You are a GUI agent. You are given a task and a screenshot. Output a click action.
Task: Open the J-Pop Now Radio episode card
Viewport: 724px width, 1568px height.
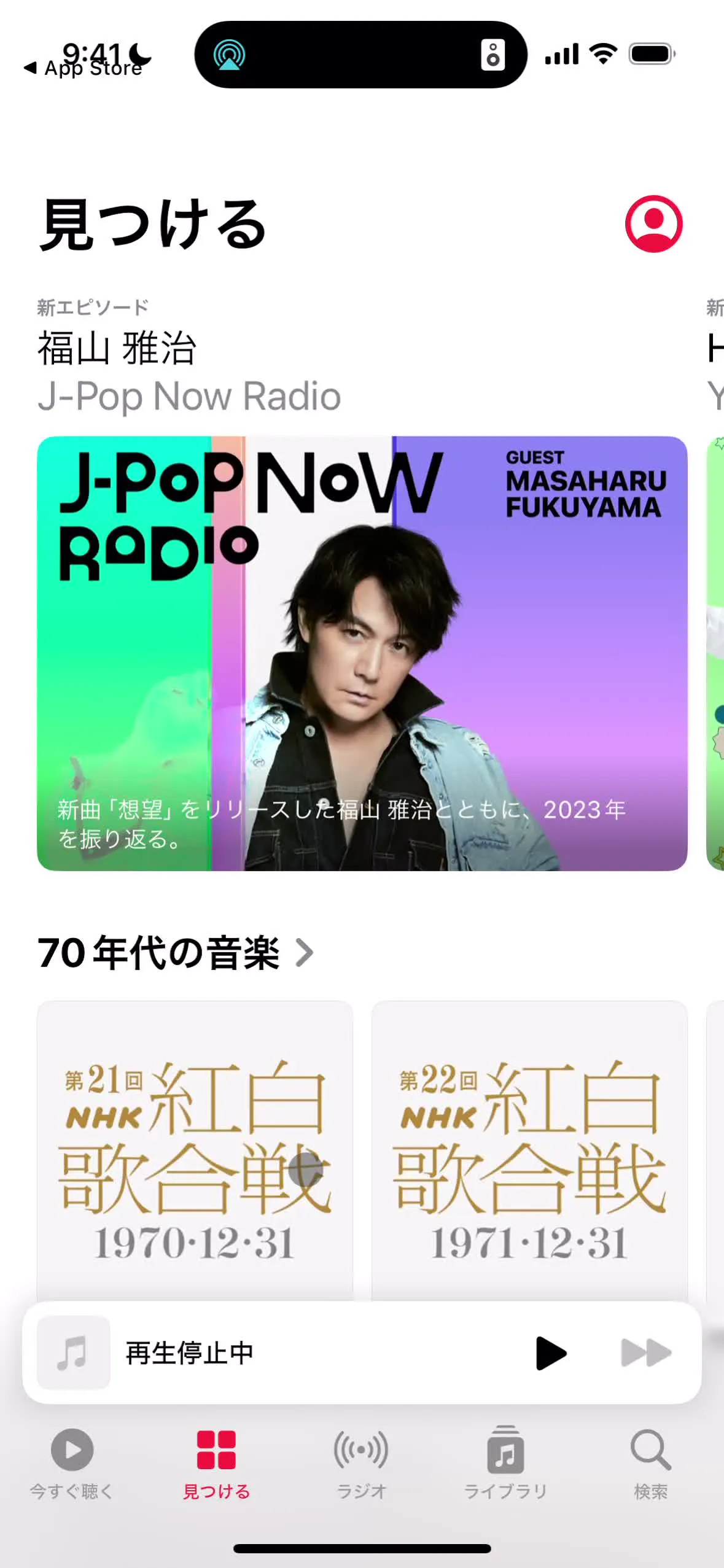pyautogui.click(x=362, y=653)
